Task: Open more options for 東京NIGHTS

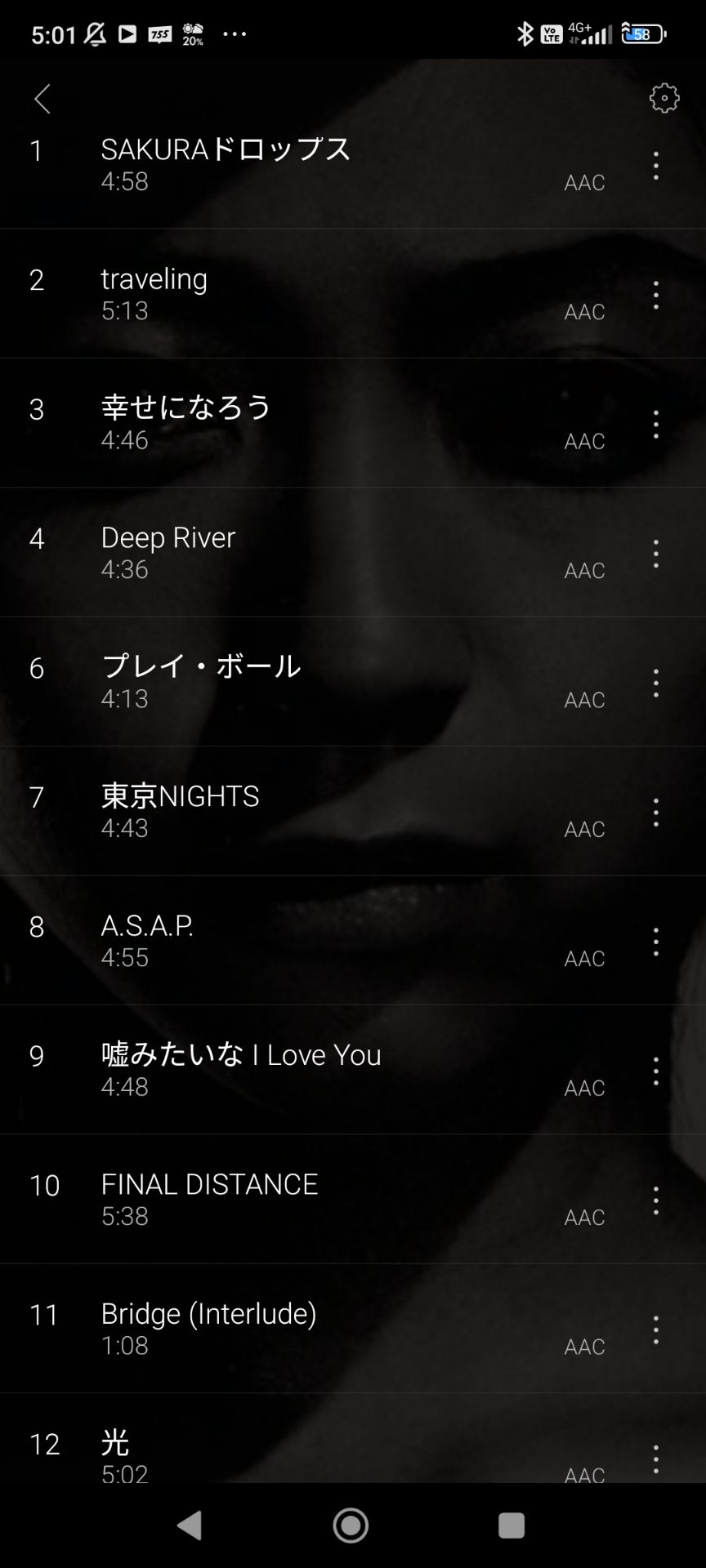Action: 655,813
